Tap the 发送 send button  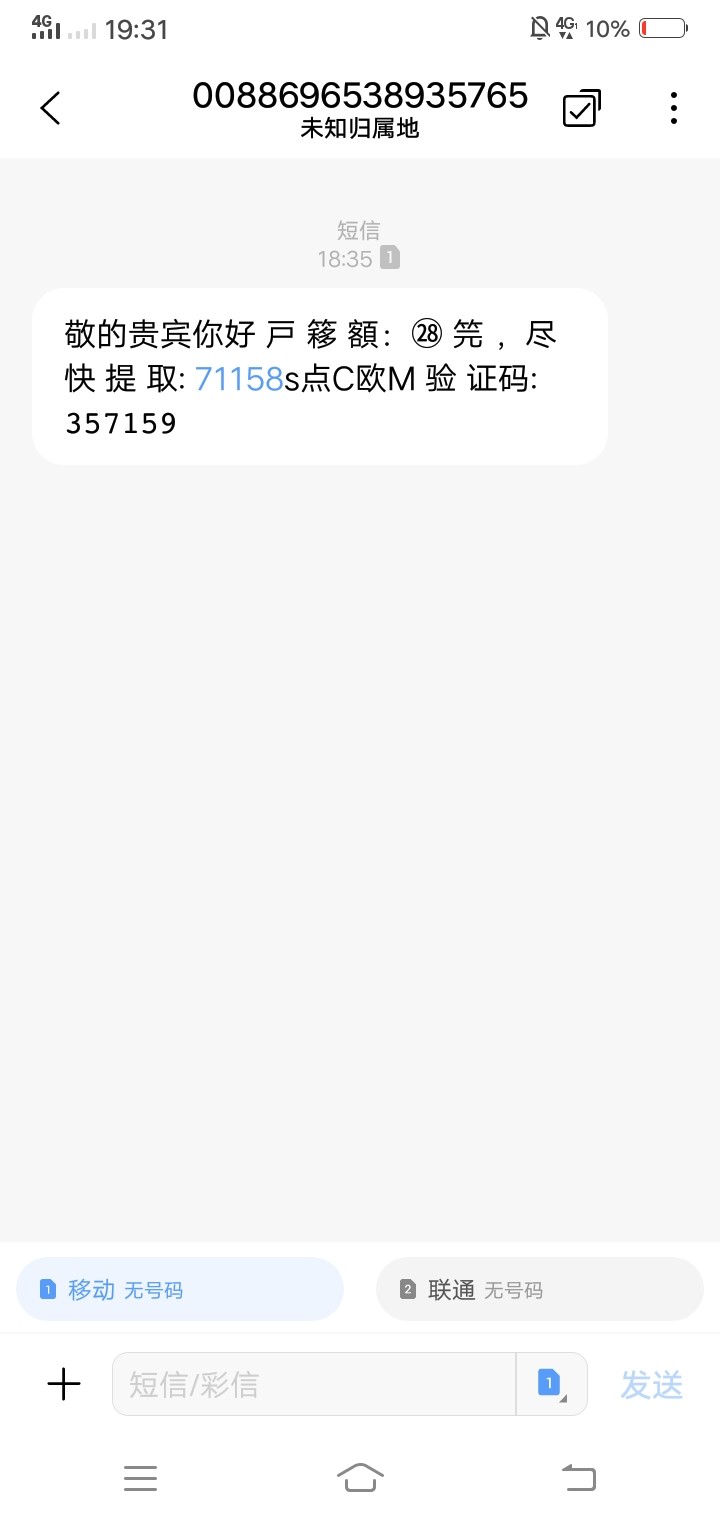(652, 1385)
